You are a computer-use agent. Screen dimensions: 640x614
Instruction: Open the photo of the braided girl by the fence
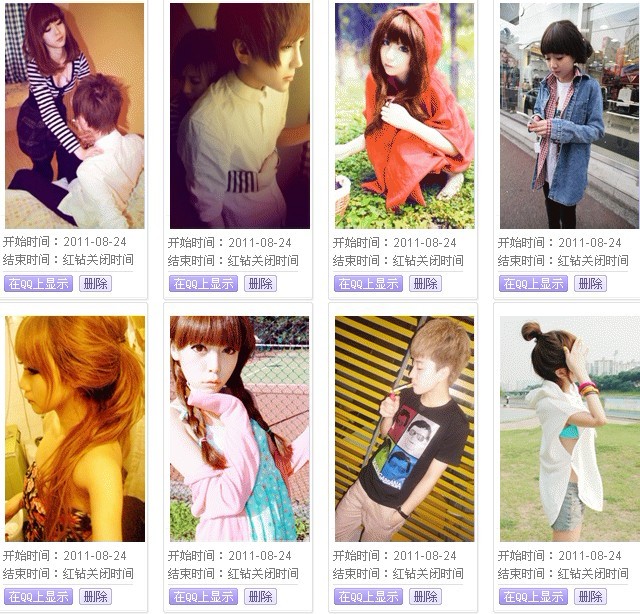pos(239,429)
